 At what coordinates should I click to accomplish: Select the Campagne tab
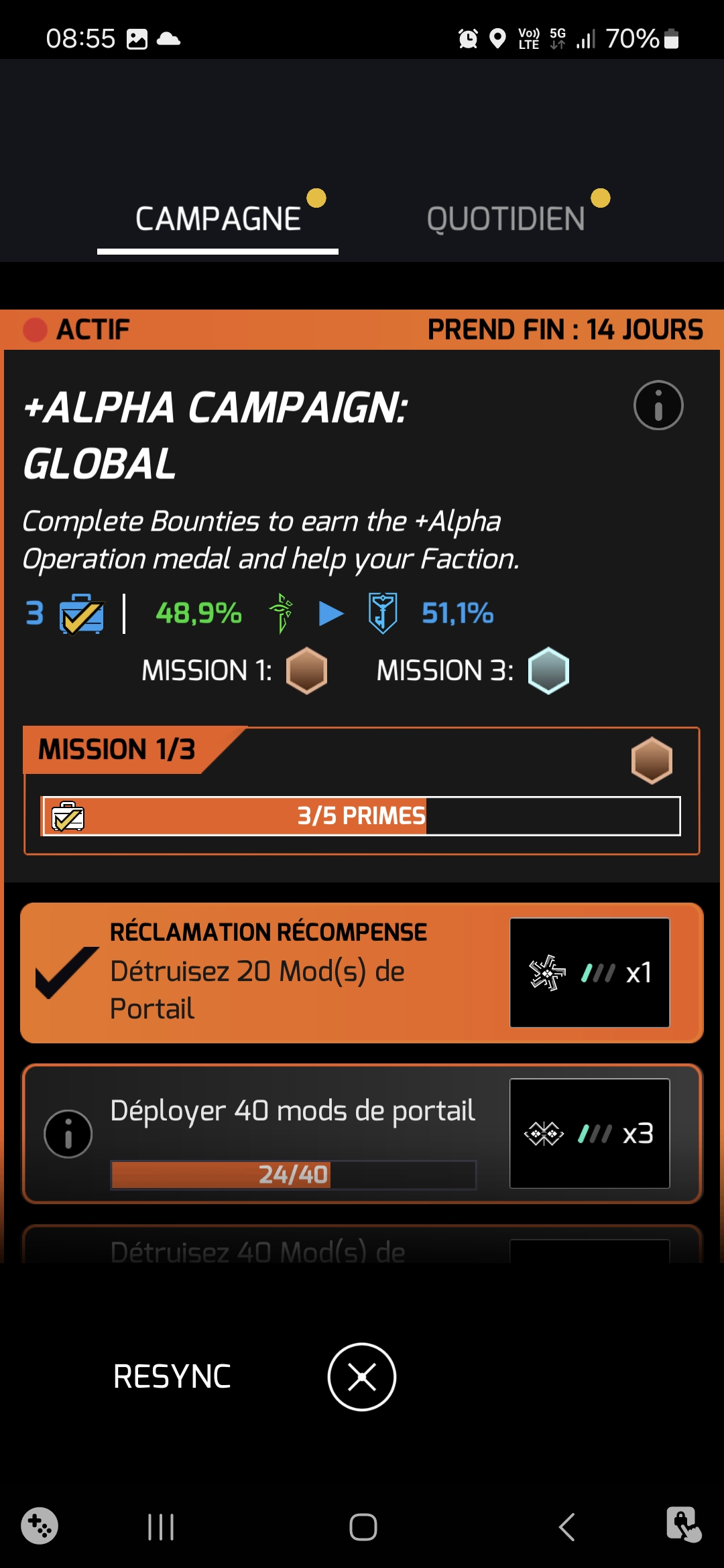[x=218, y=219]
